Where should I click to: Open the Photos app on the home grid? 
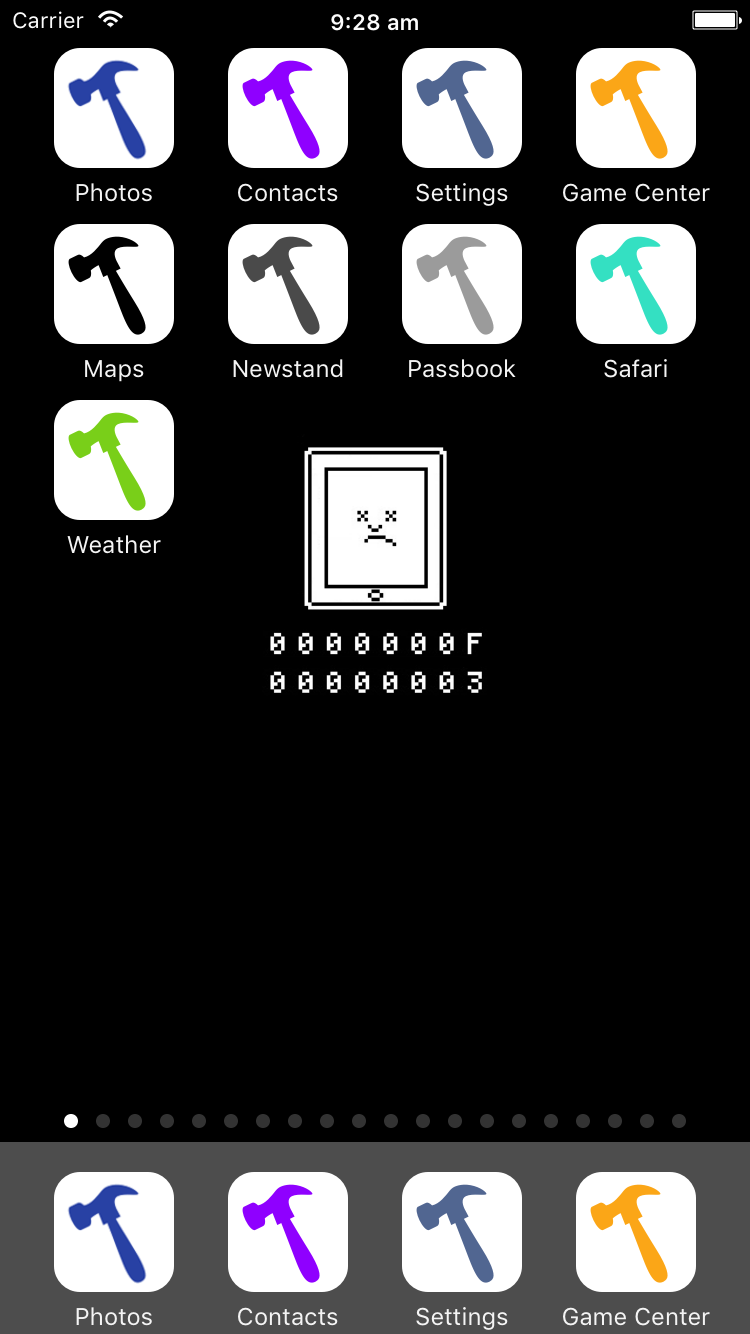tap(114, 108)
